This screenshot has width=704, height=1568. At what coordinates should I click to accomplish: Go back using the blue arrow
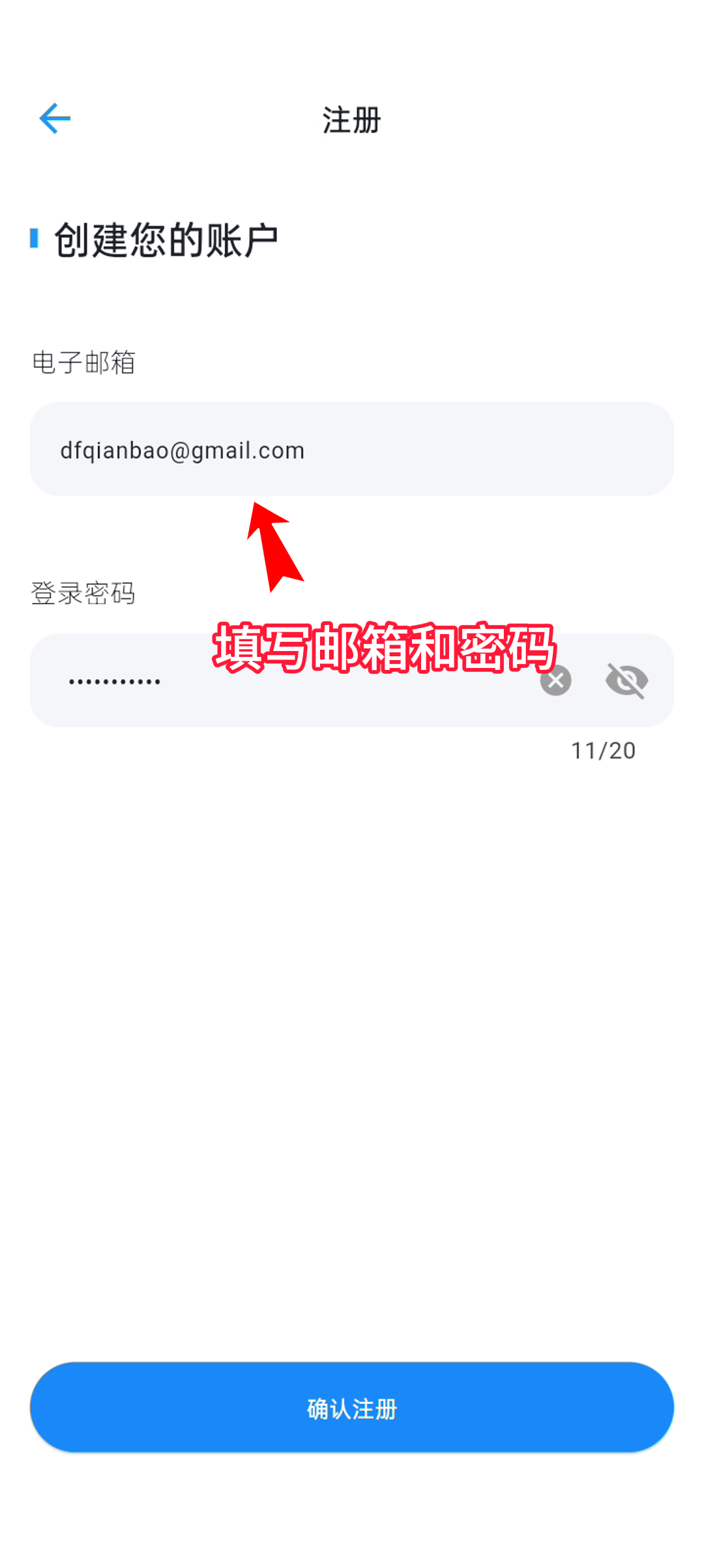click(x=55, y=119)
